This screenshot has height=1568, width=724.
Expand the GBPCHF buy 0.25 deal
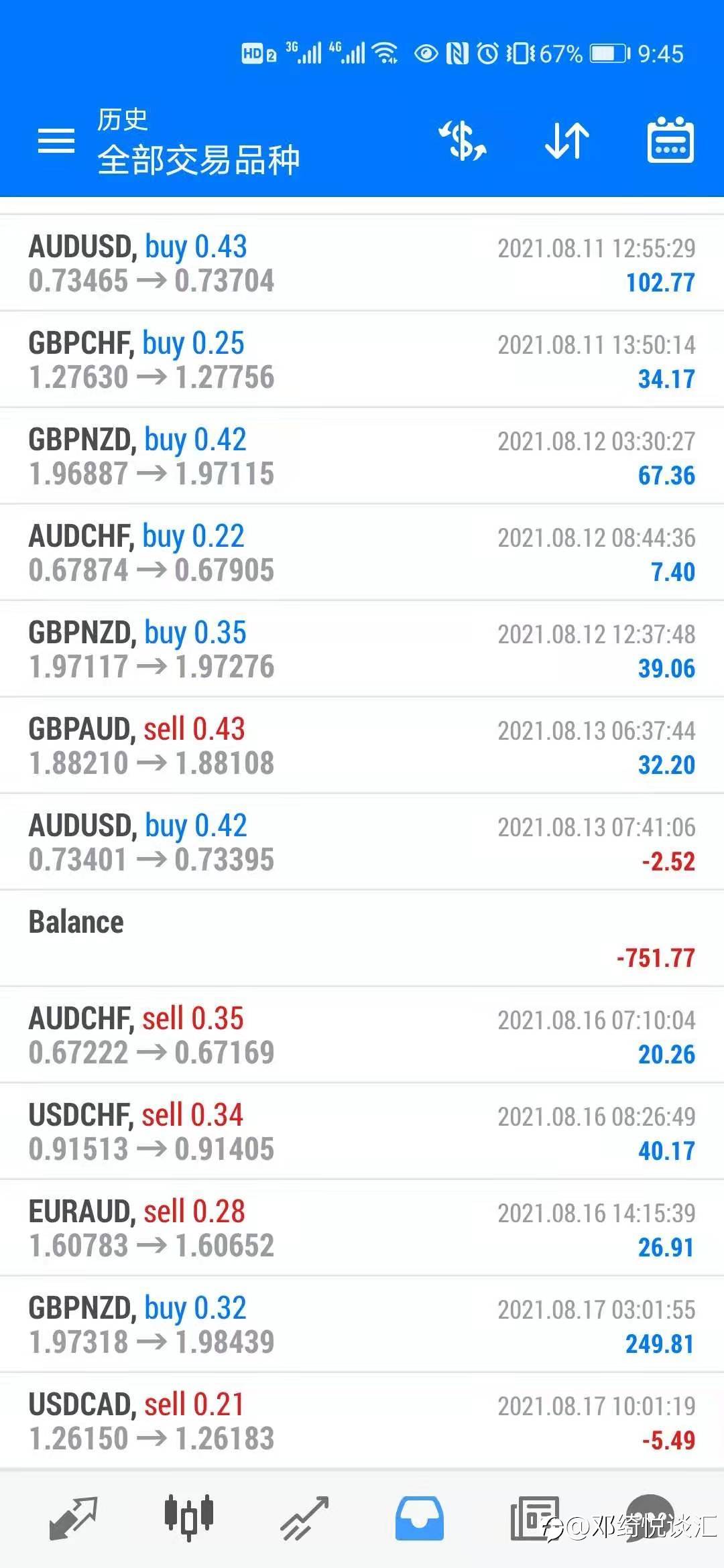[362, 361]
